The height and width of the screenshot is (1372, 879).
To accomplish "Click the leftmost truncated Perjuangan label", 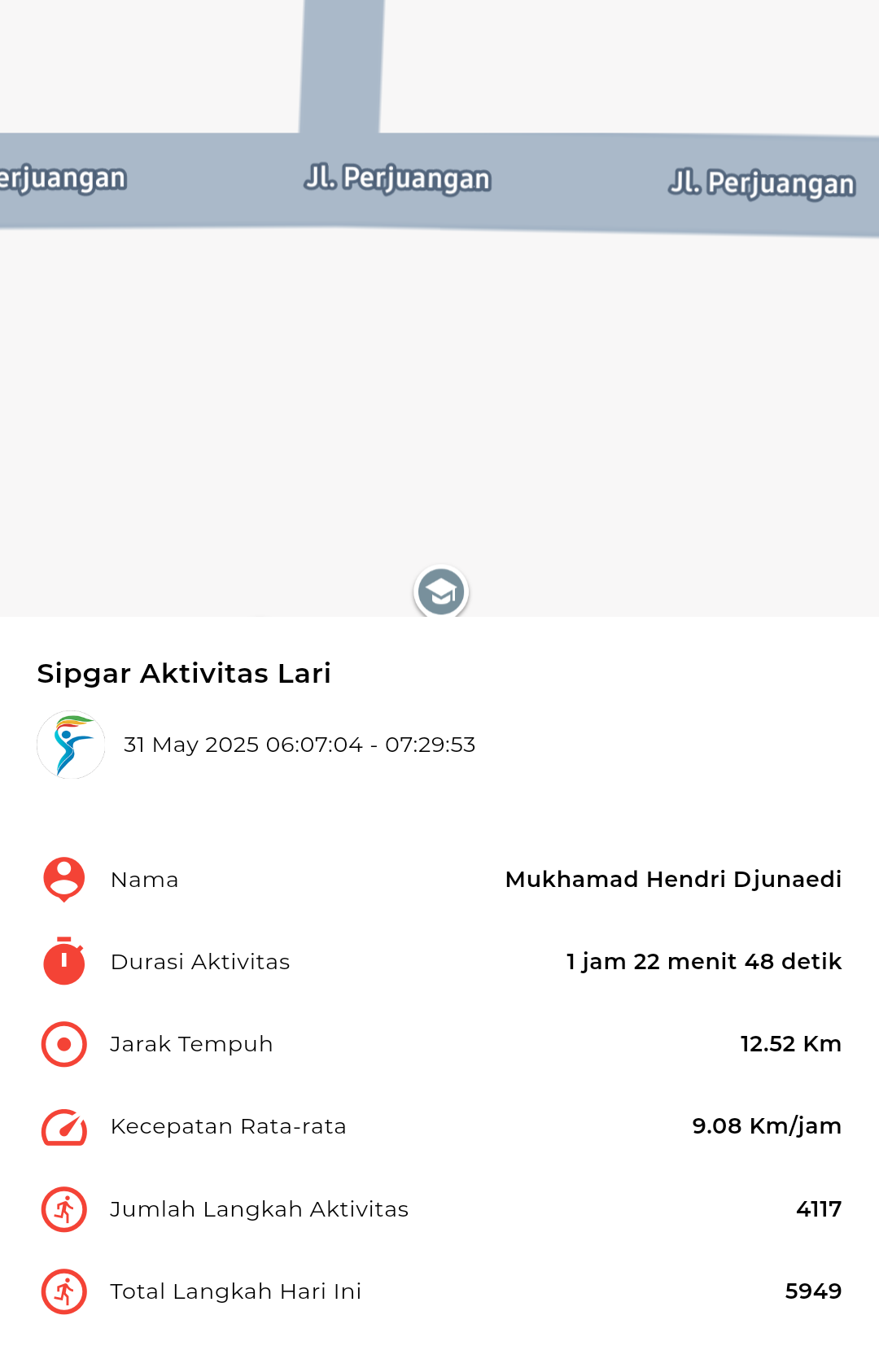I will 63,177.
